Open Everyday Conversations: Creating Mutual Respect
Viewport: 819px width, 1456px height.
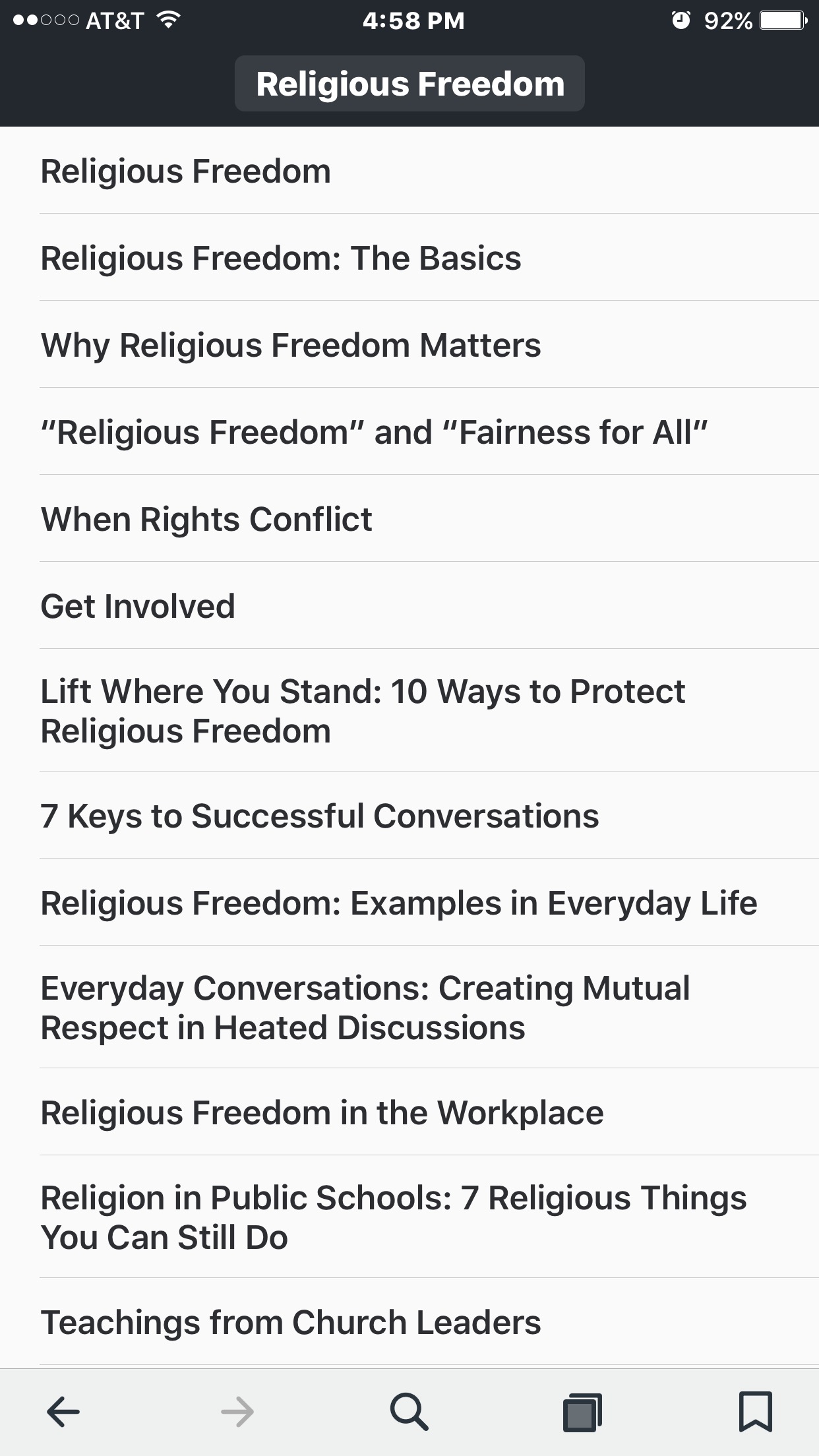point(409,1008)
